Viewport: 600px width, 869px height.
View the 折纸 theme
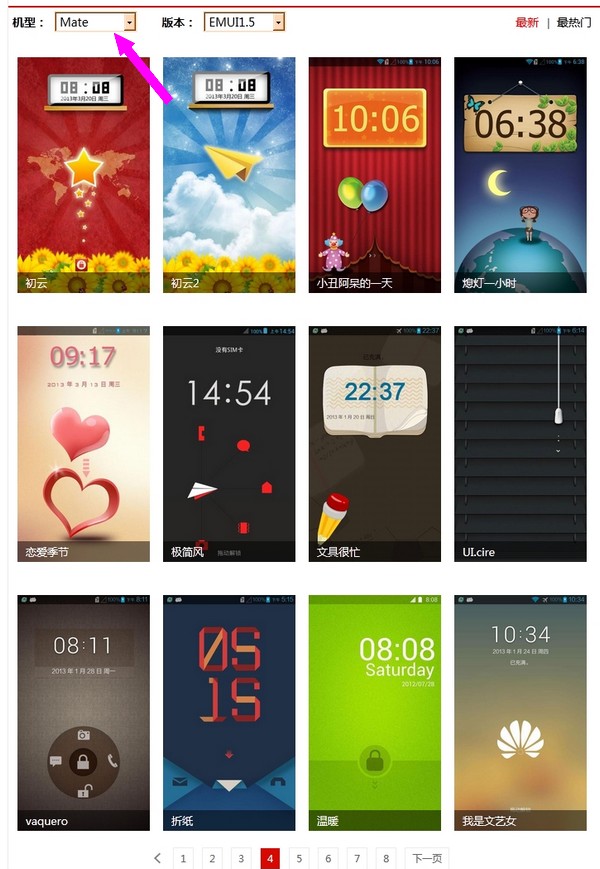(229, 712)
